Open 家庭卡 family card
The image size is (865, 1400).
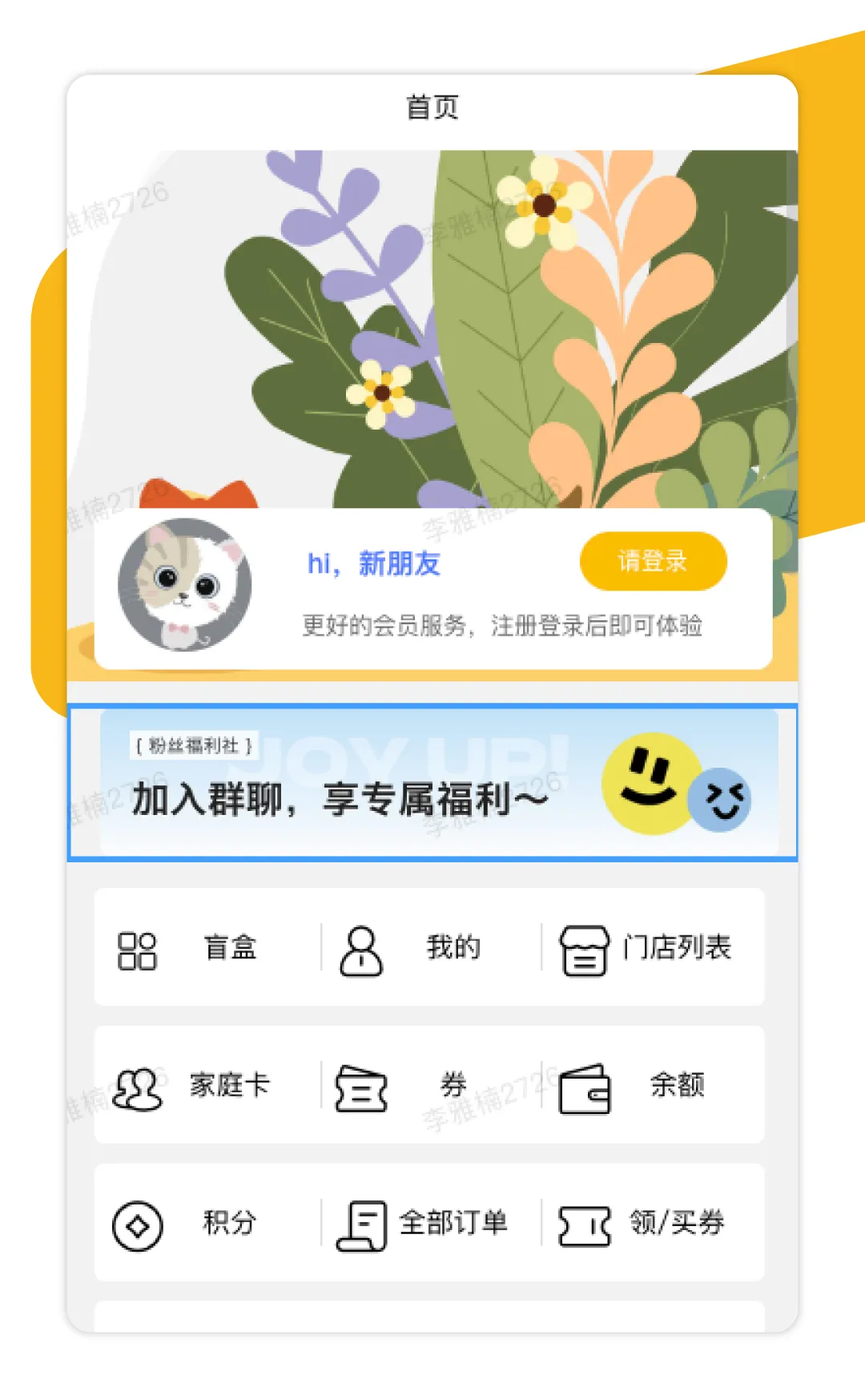(x=192, y=1086)
